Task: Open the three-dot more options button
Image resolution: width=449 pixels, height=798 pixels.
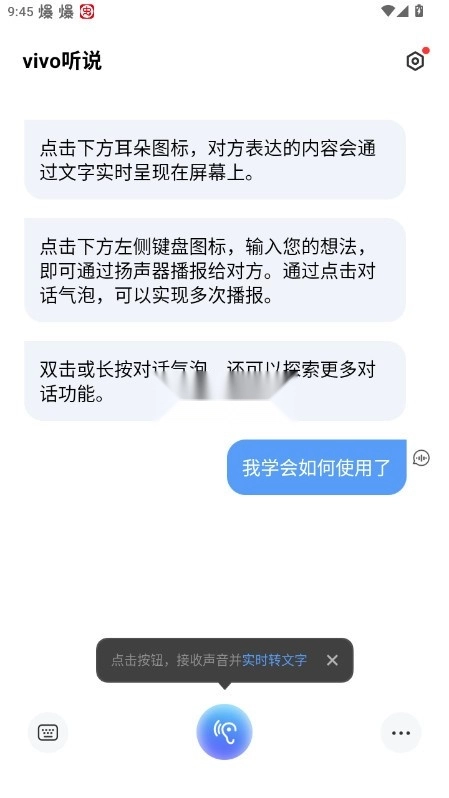Action: (x=401, y=732)
